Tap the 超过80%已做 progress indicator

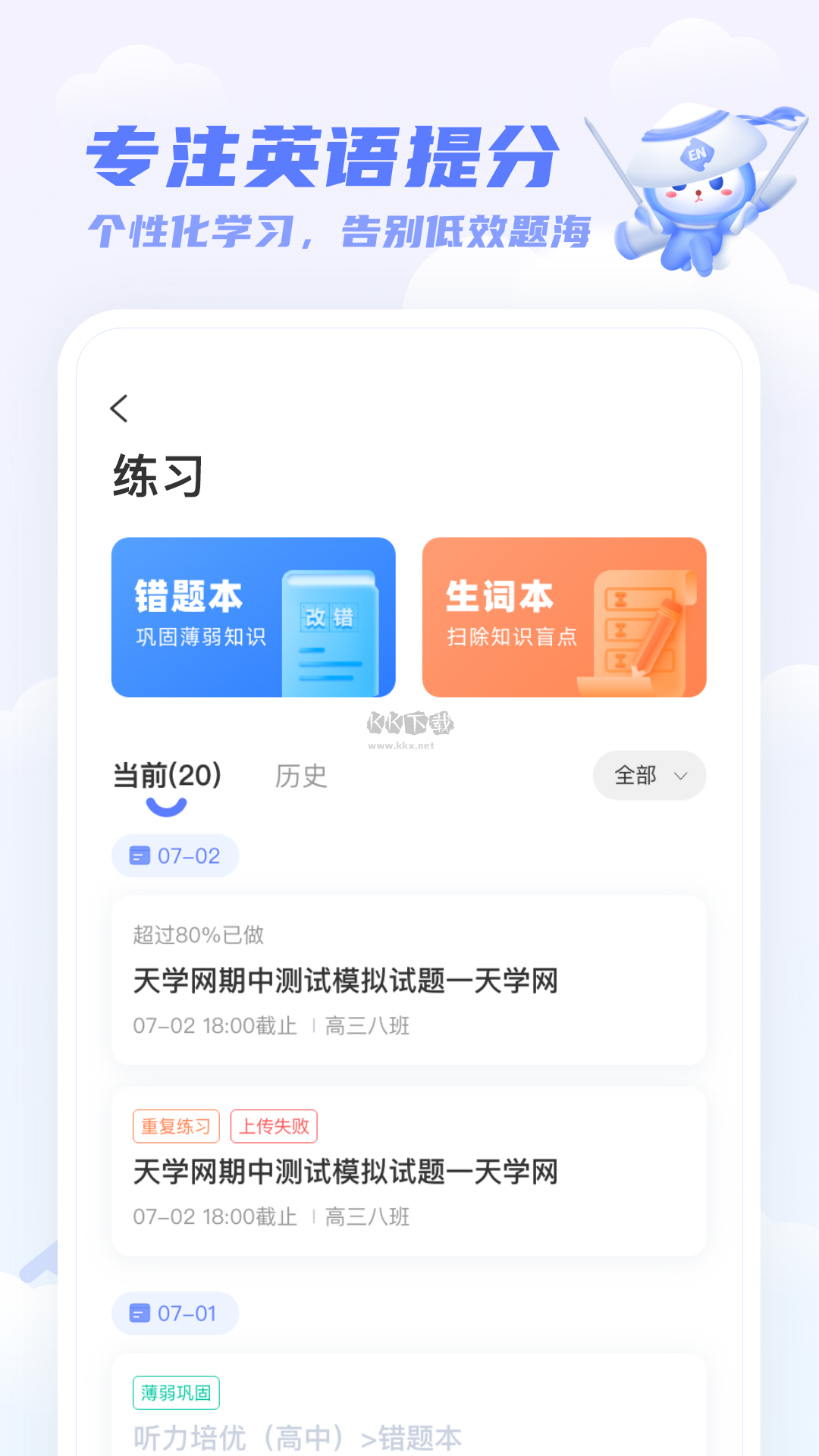pos(196,936)
